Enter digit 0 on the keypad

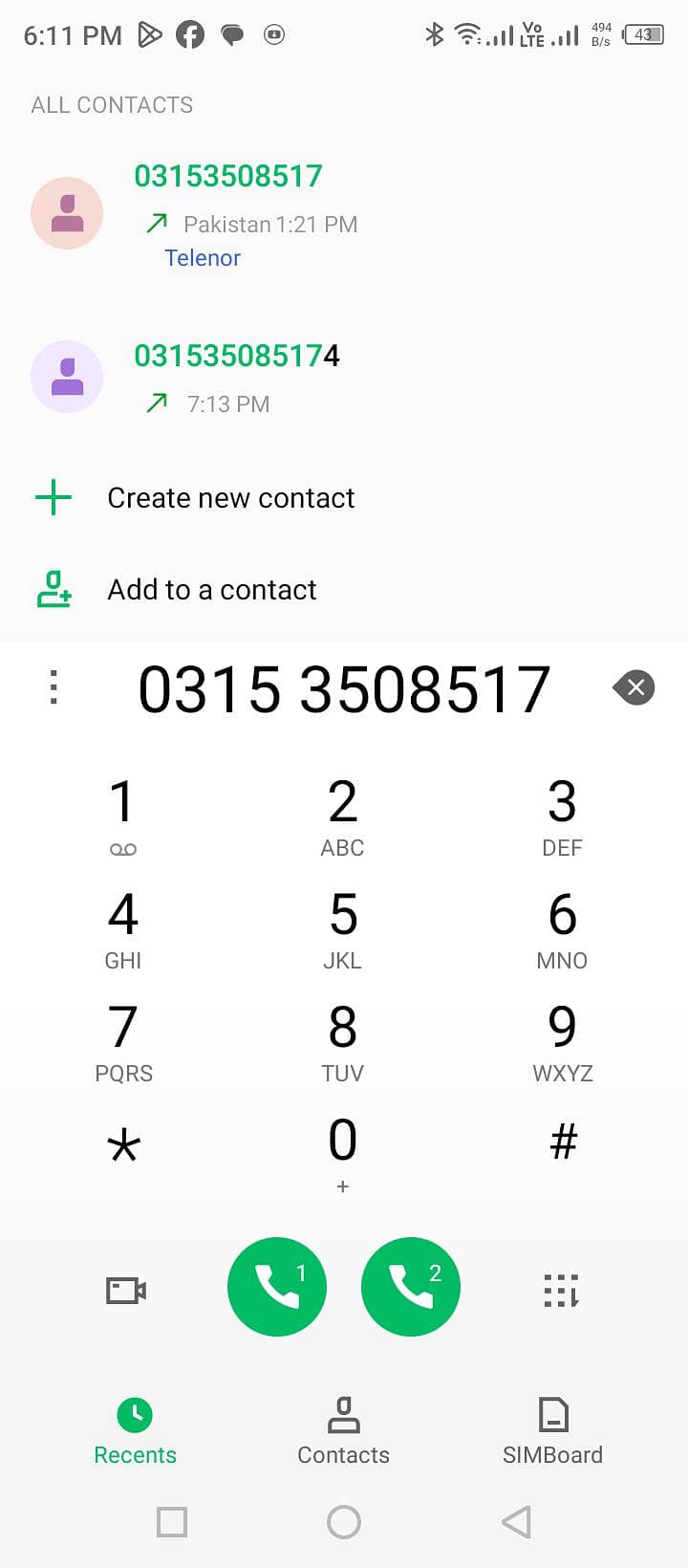343,1154
